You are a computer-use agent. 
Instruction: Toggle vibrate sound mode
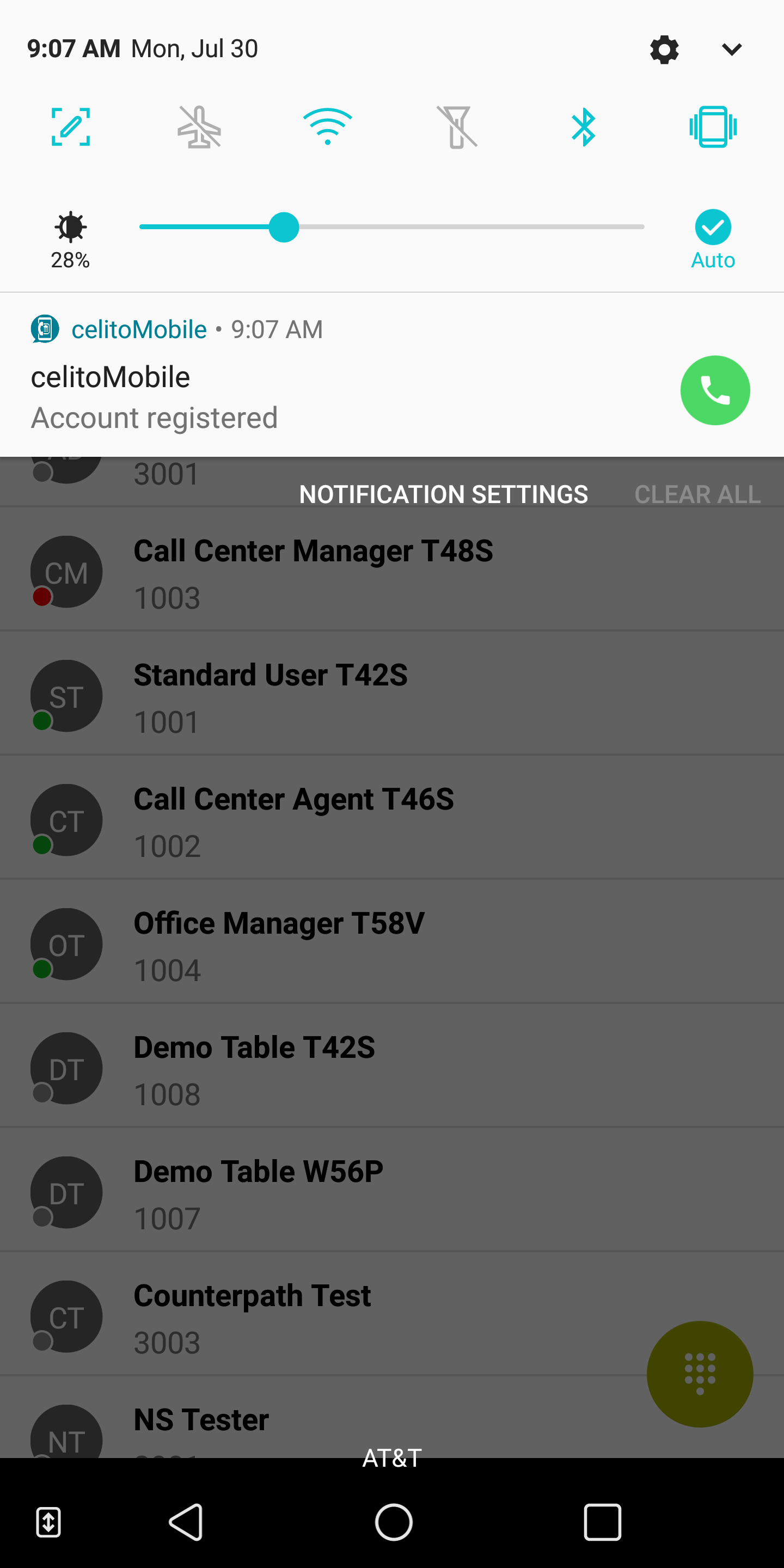(713, 127)
